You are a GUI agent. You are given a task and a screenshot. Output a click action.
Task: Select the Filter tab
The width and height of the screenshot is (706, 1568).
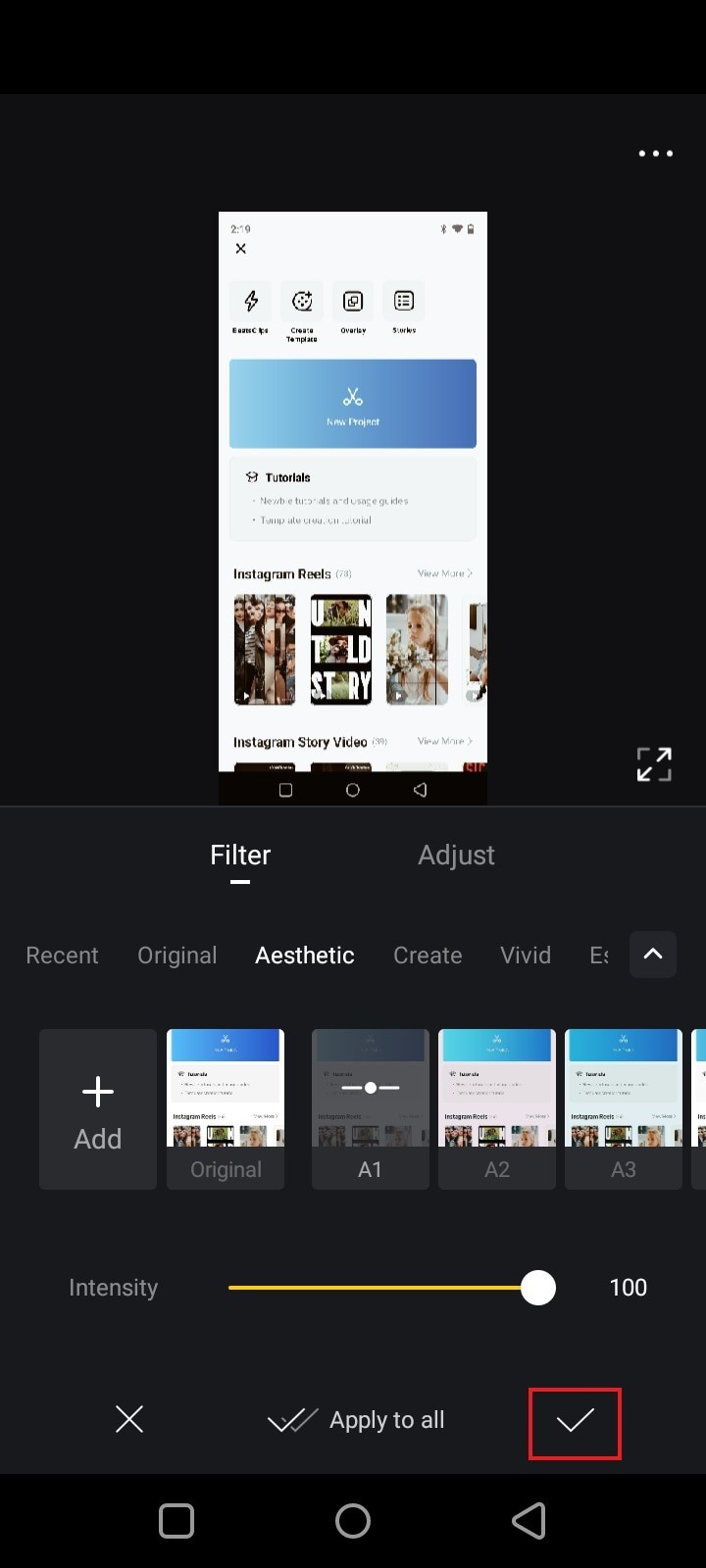[x=240, y=856]
